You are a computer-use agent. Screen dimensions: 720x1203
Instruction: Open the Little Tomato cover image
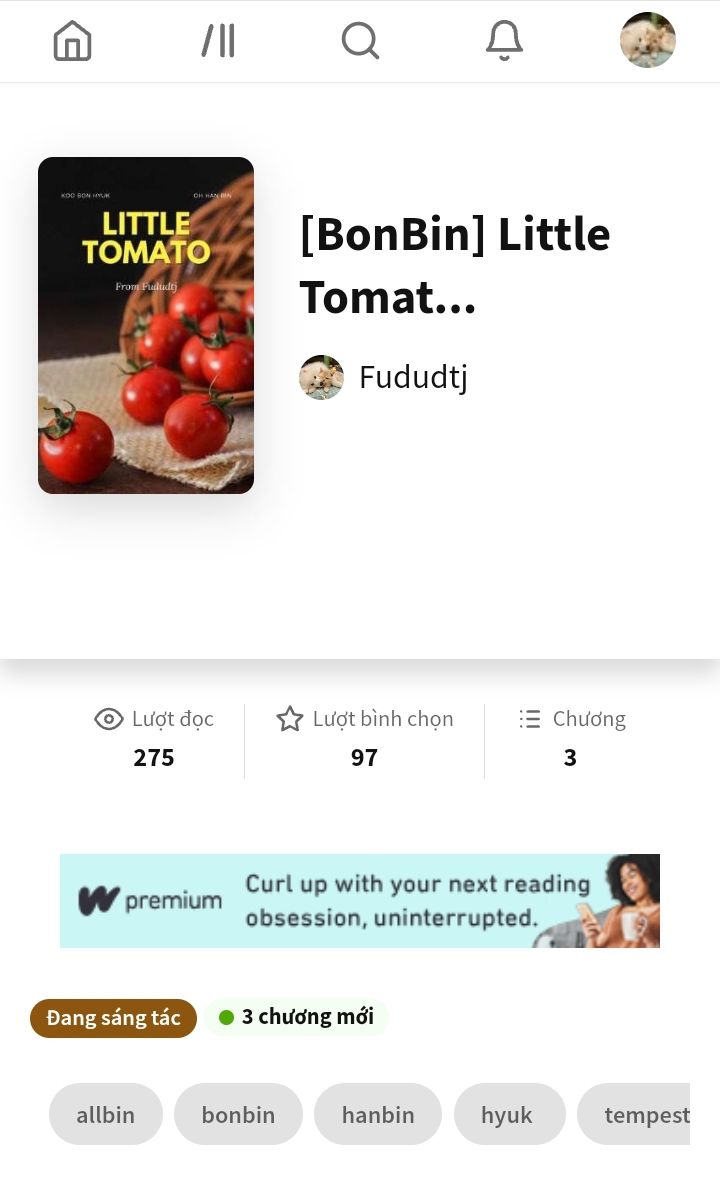click(x=146, y=325)
